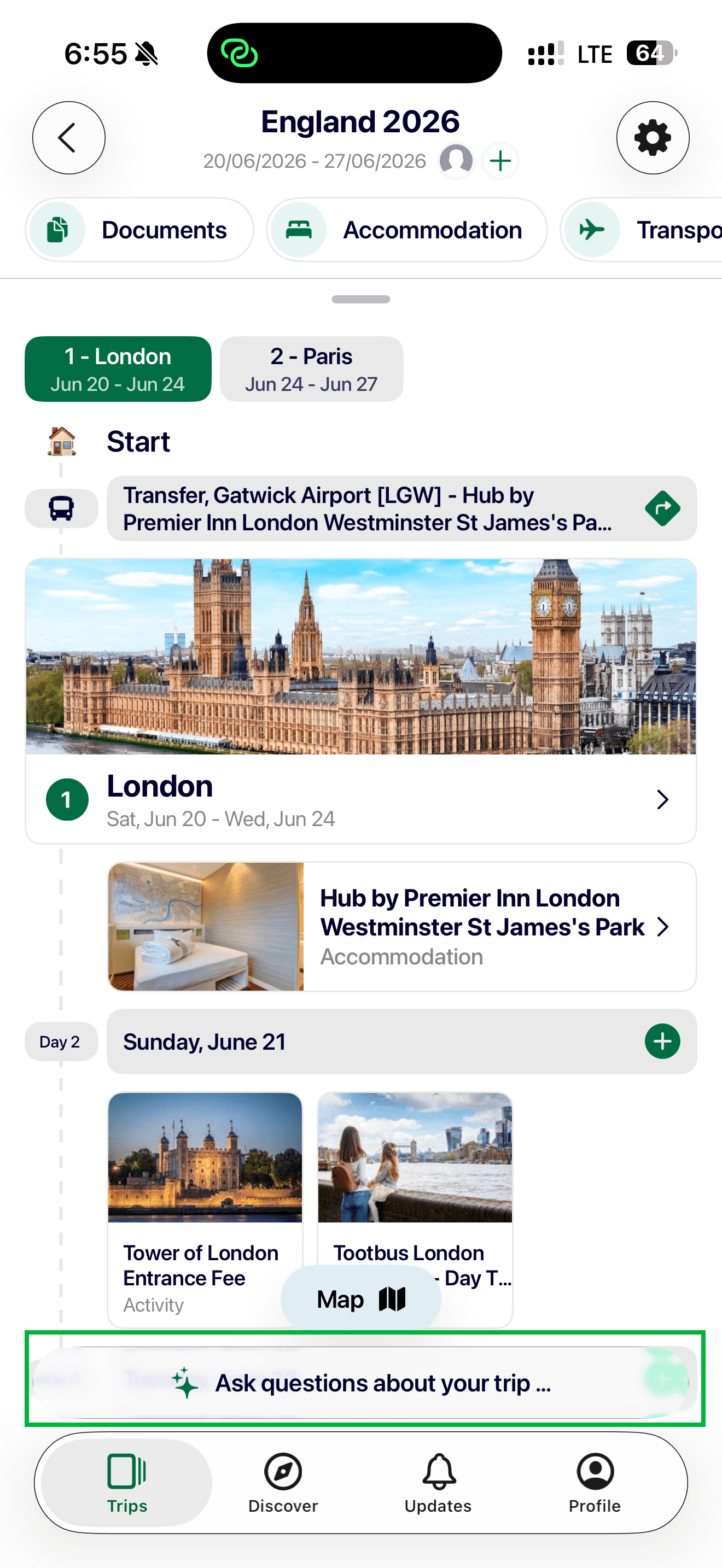Show the trip on the Map
The image size is (722, 1568).
360,1299
